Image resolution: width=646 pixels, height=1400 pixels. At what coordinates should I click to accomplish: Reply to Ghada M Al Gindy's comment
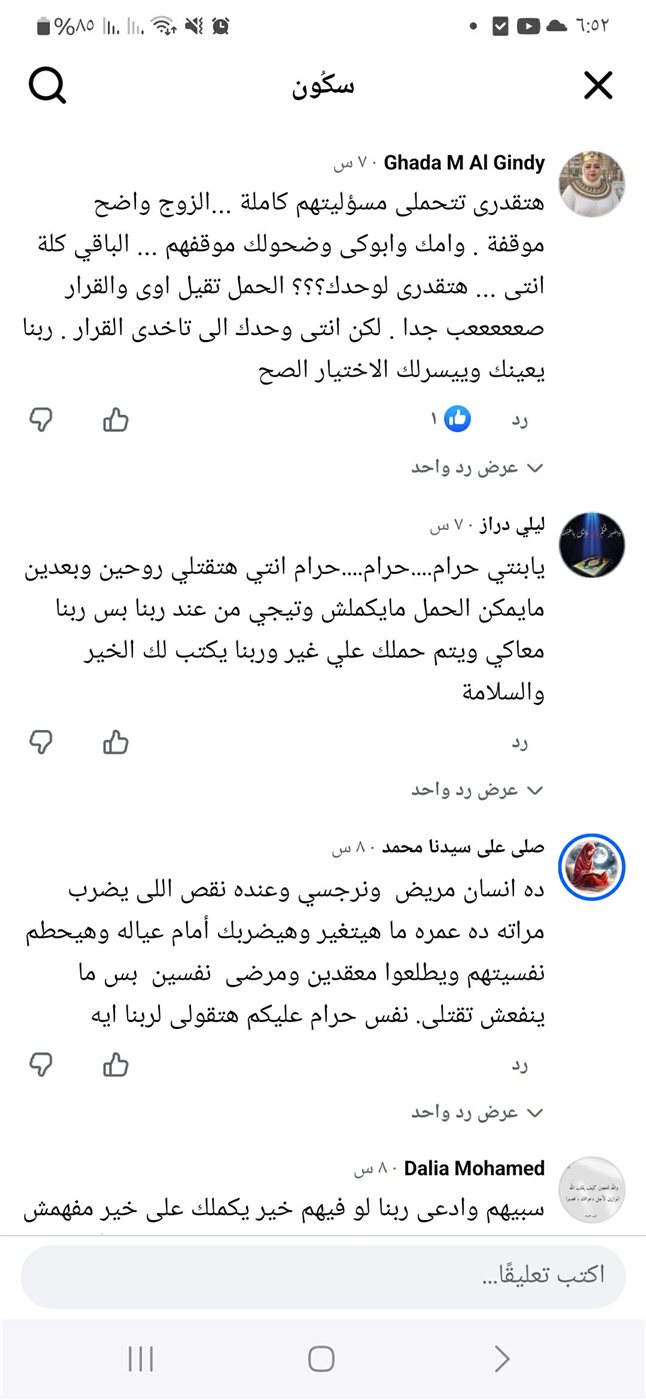[x=519, y=421]
